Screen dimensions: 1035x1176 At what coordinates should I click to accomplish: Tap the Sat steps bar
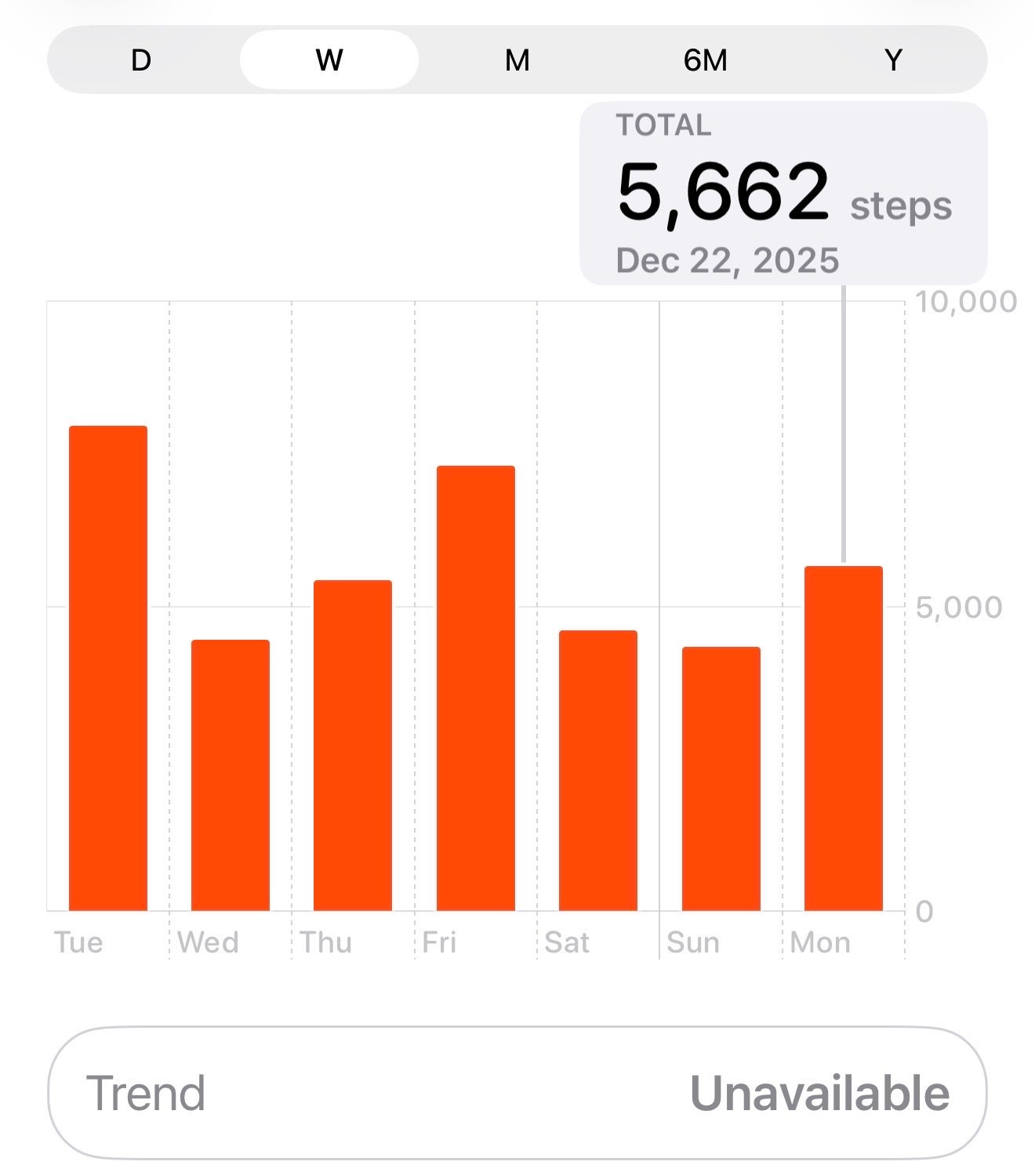click(x=598, y=770)
